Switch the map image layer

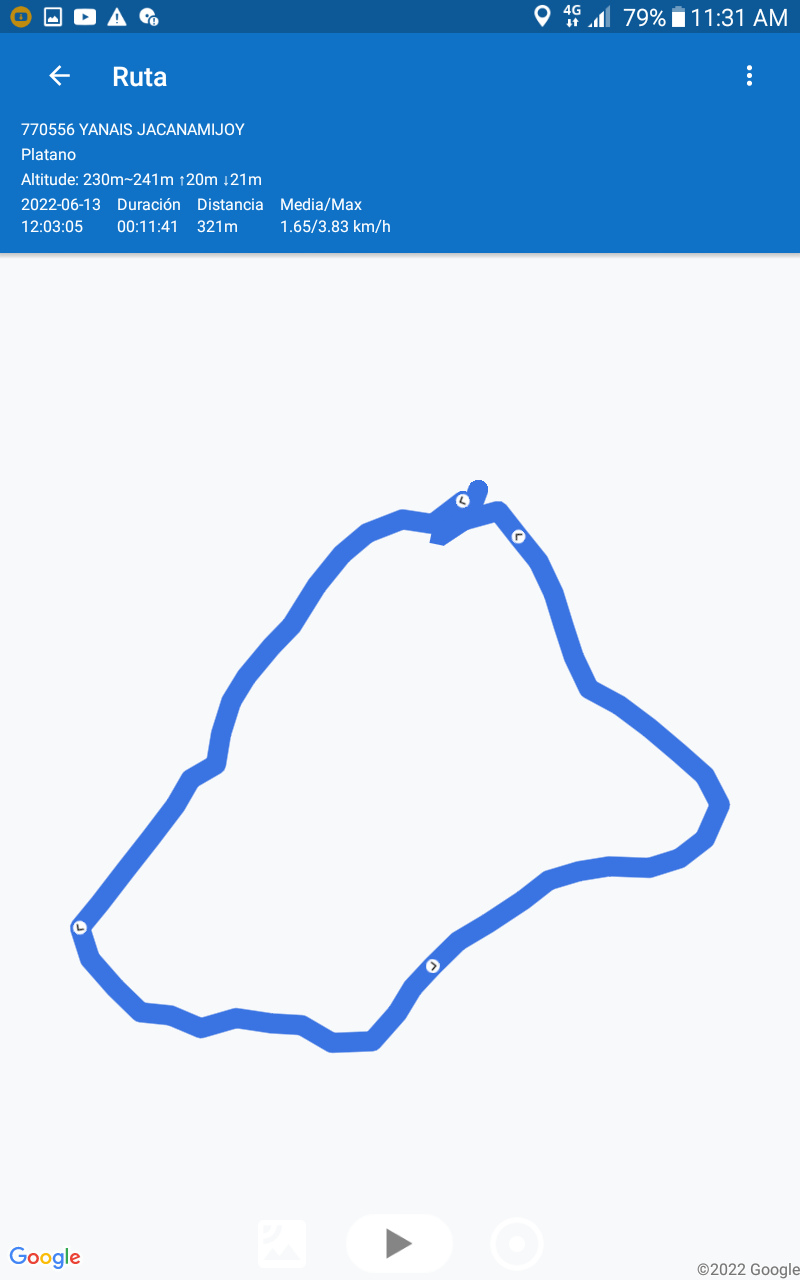point(282,1244)
